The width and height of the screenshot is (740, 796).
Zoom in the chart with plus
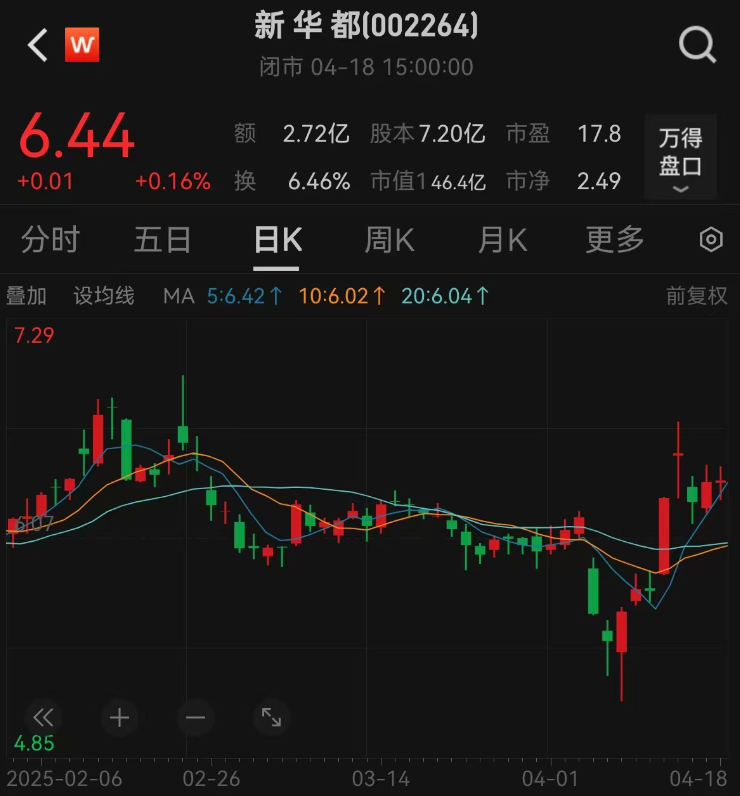[120, 717]
